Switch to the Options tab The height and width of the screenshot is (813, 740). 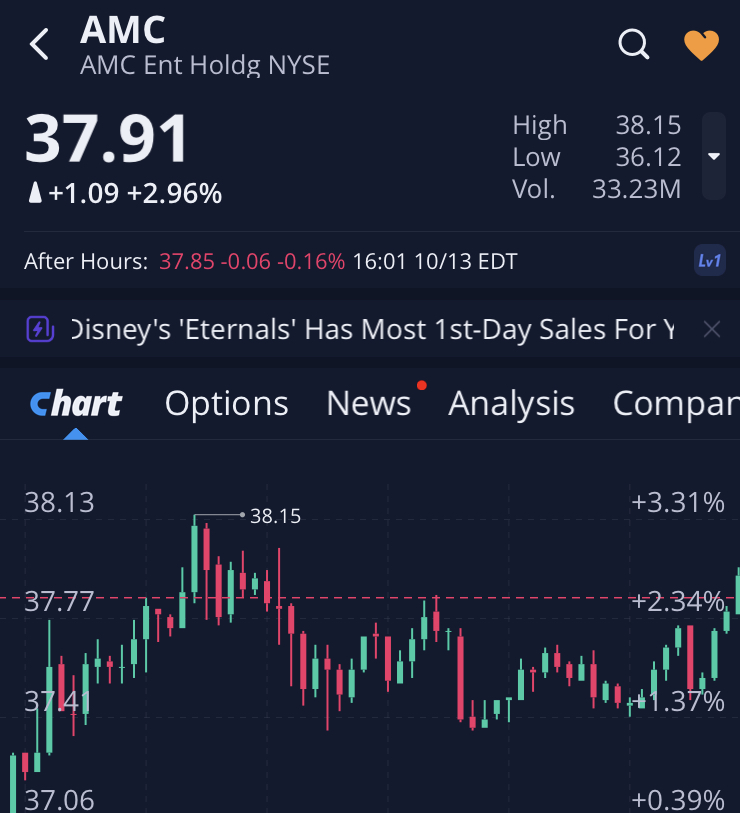pyautogui.click(x=226, y=404)
